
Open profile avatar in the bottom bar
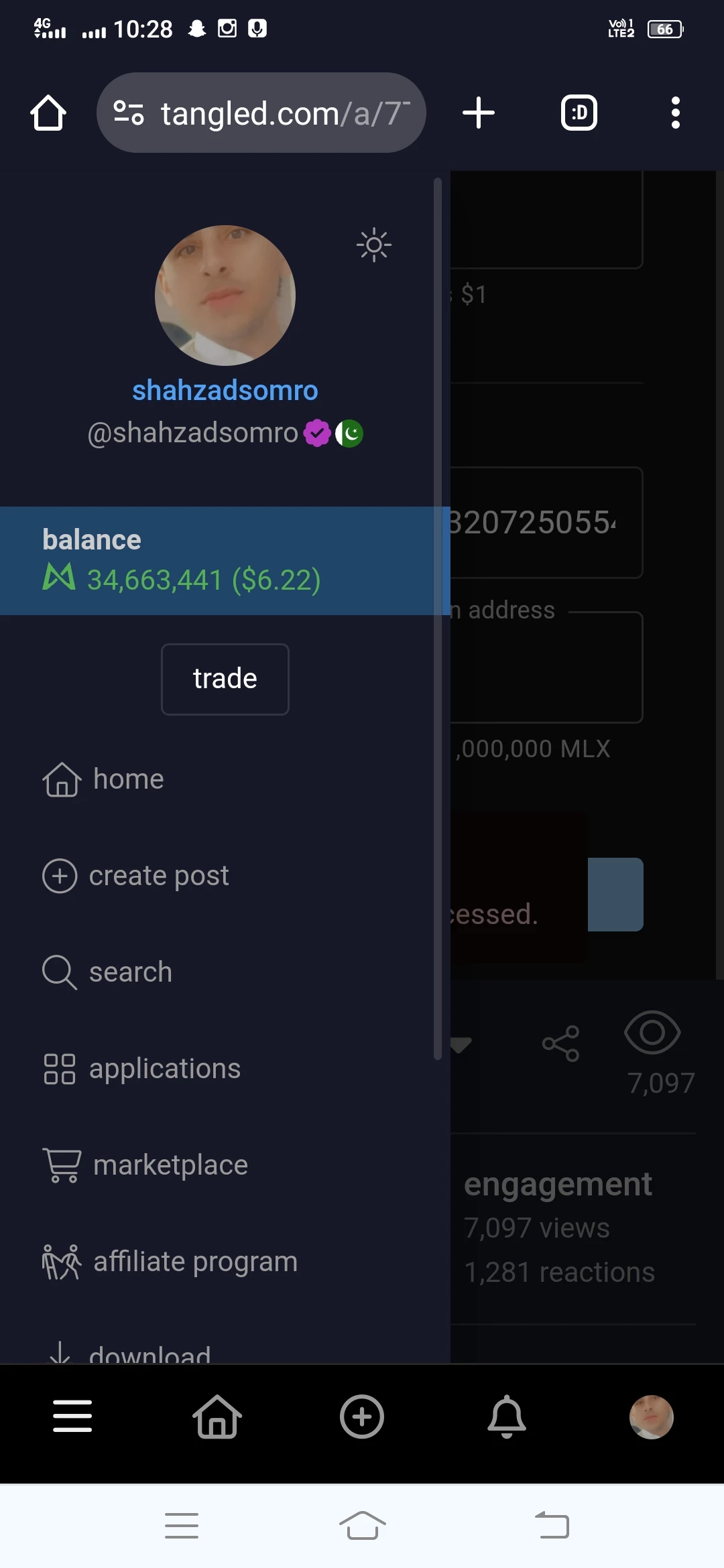pos(652,1417)
